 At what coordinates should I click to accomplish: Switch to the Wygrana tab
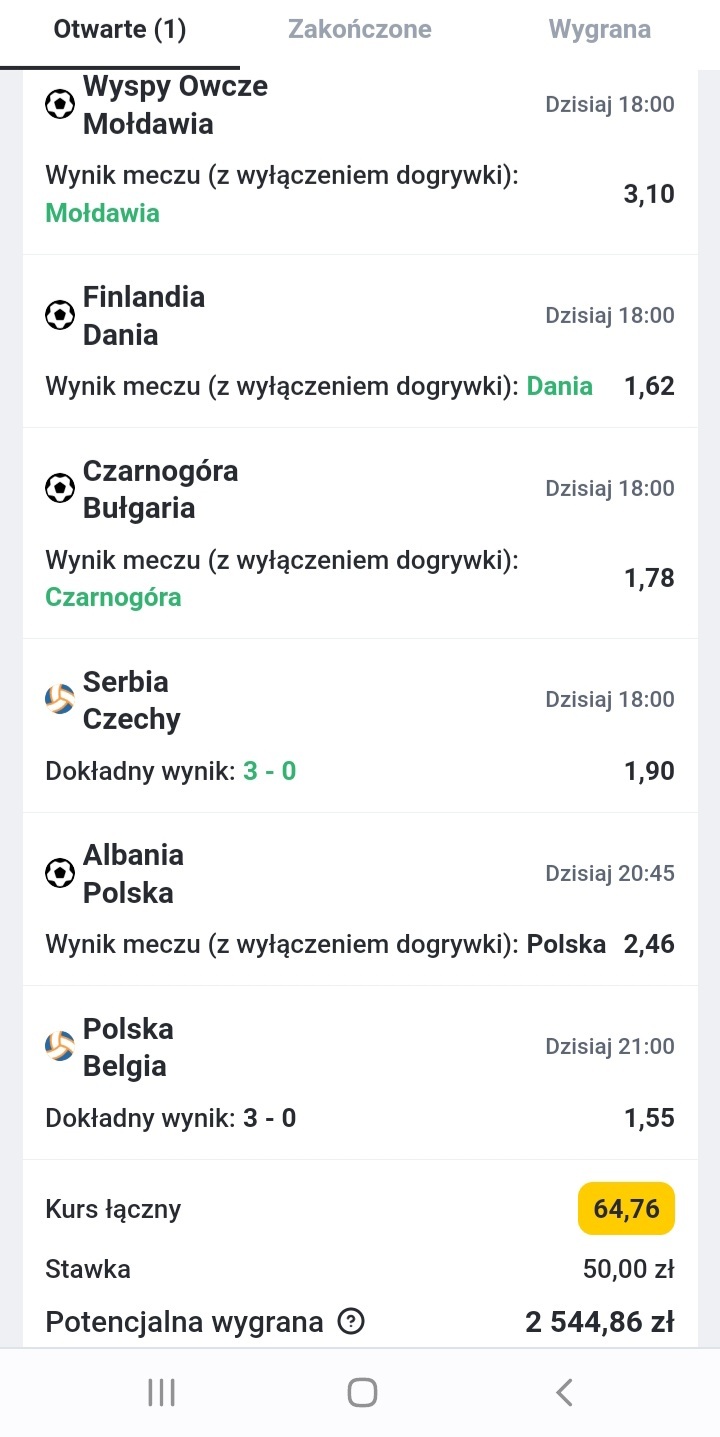click(x=599, y=30)
